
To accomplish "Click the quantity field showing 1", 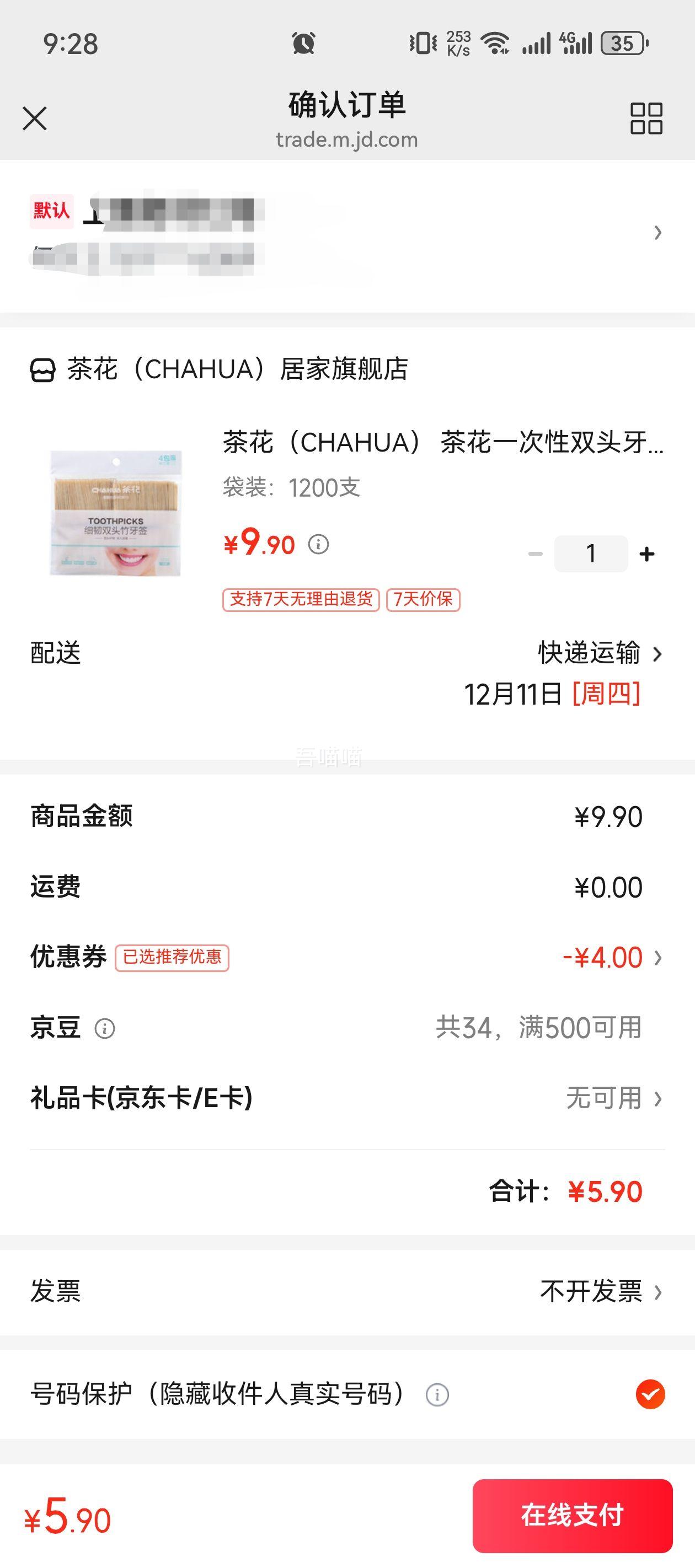I will pyautogui.click(x=590, y=554).
